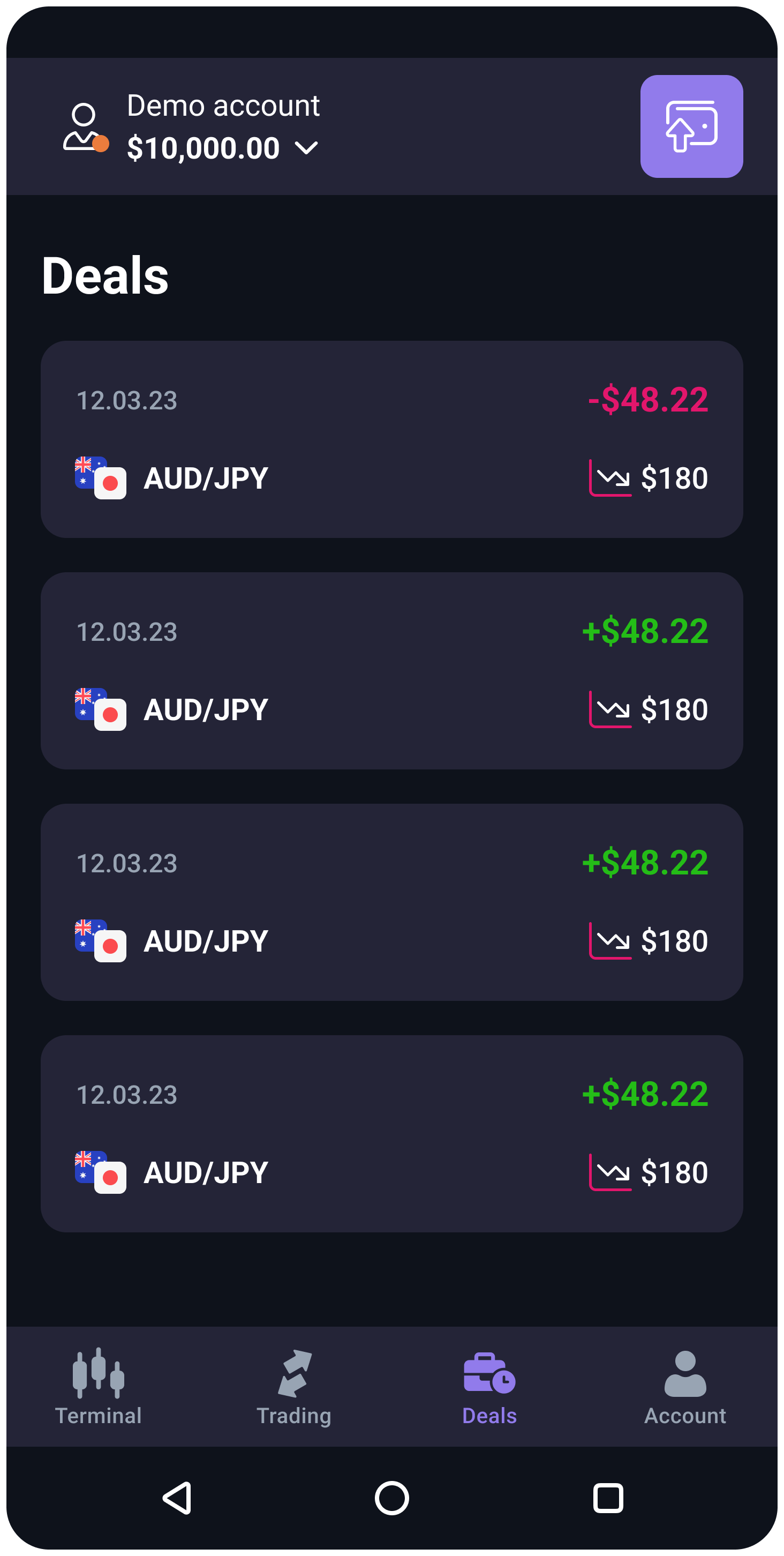Tap the system back button
This screenshot has height=1556, width=784.
pyautogui.click(x=177, y=1498)
